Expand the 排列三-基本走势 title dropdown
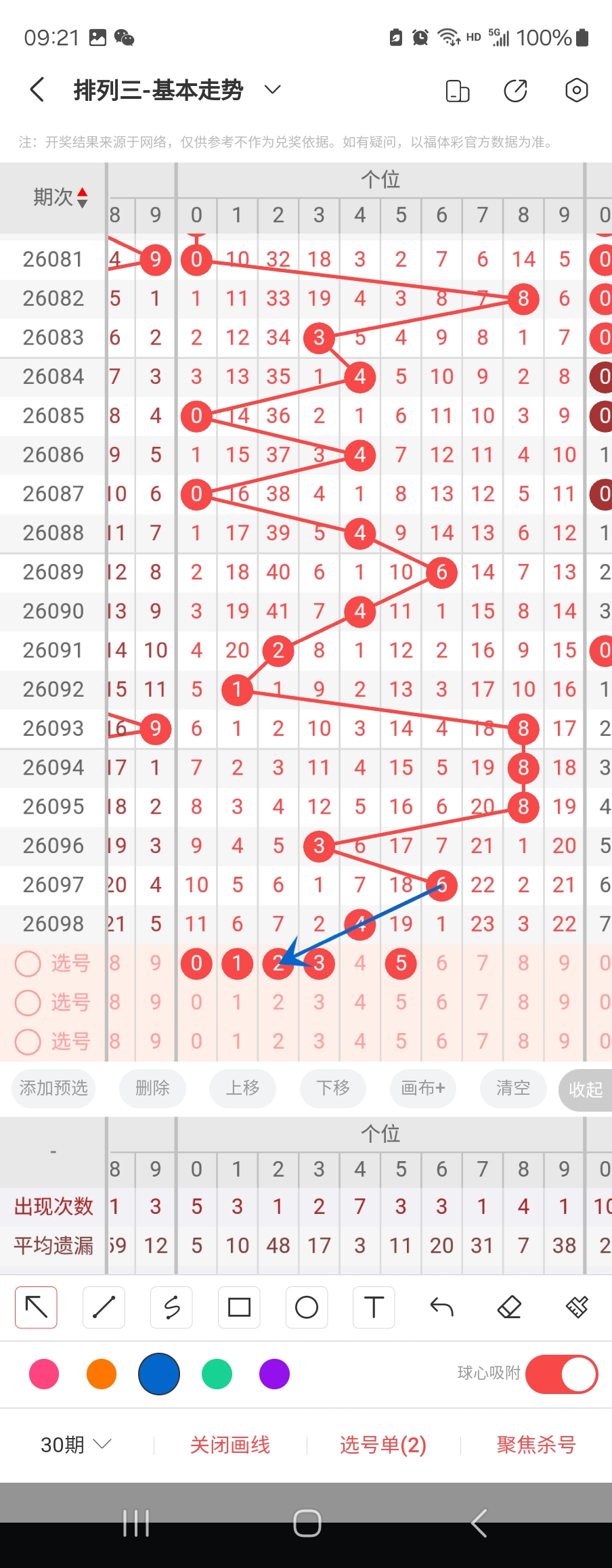The height and width of the screenshot is (1568, 612). tap(272, 90)
